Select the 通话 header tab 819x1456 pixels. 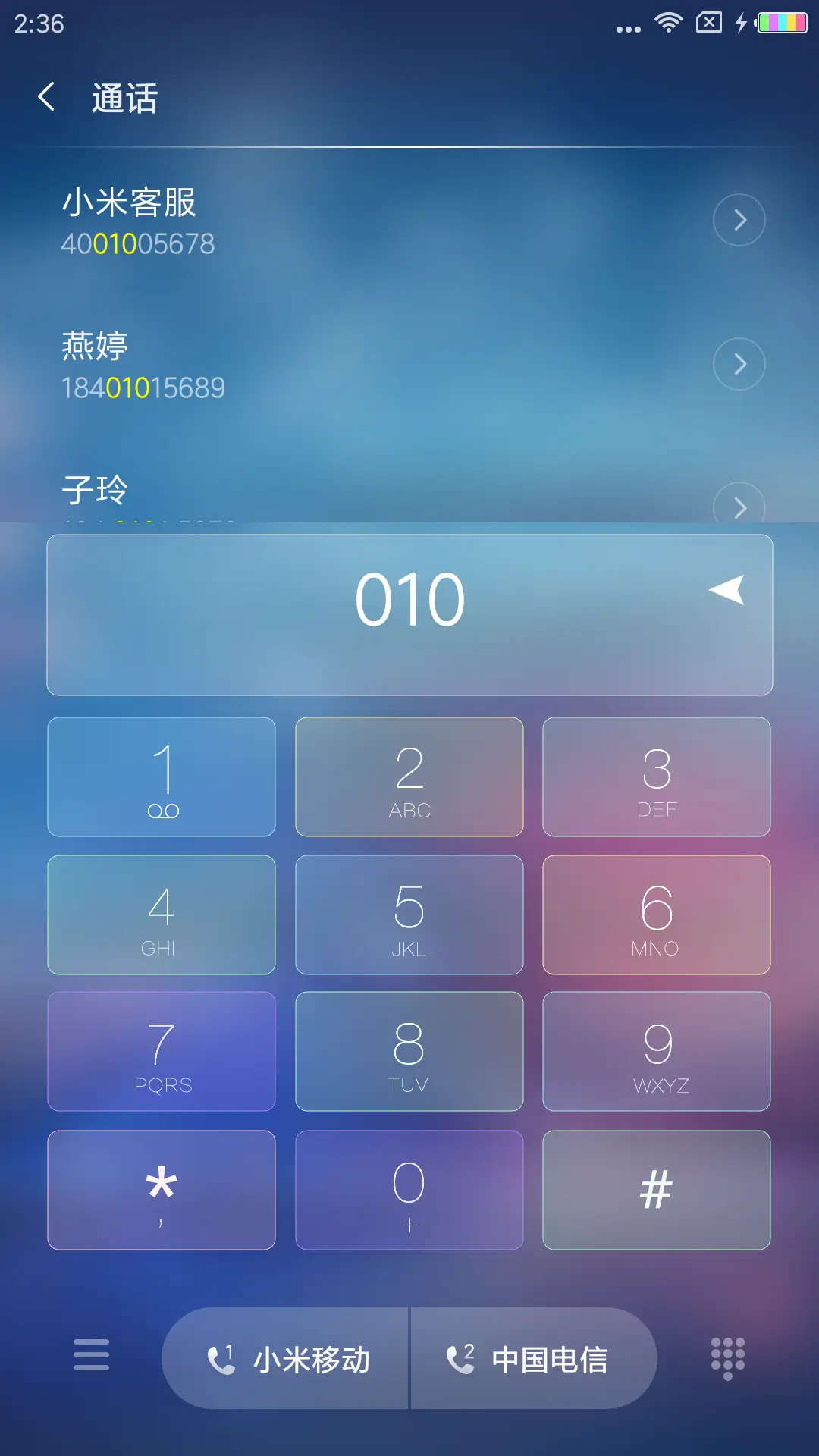(x=124, y=99)
